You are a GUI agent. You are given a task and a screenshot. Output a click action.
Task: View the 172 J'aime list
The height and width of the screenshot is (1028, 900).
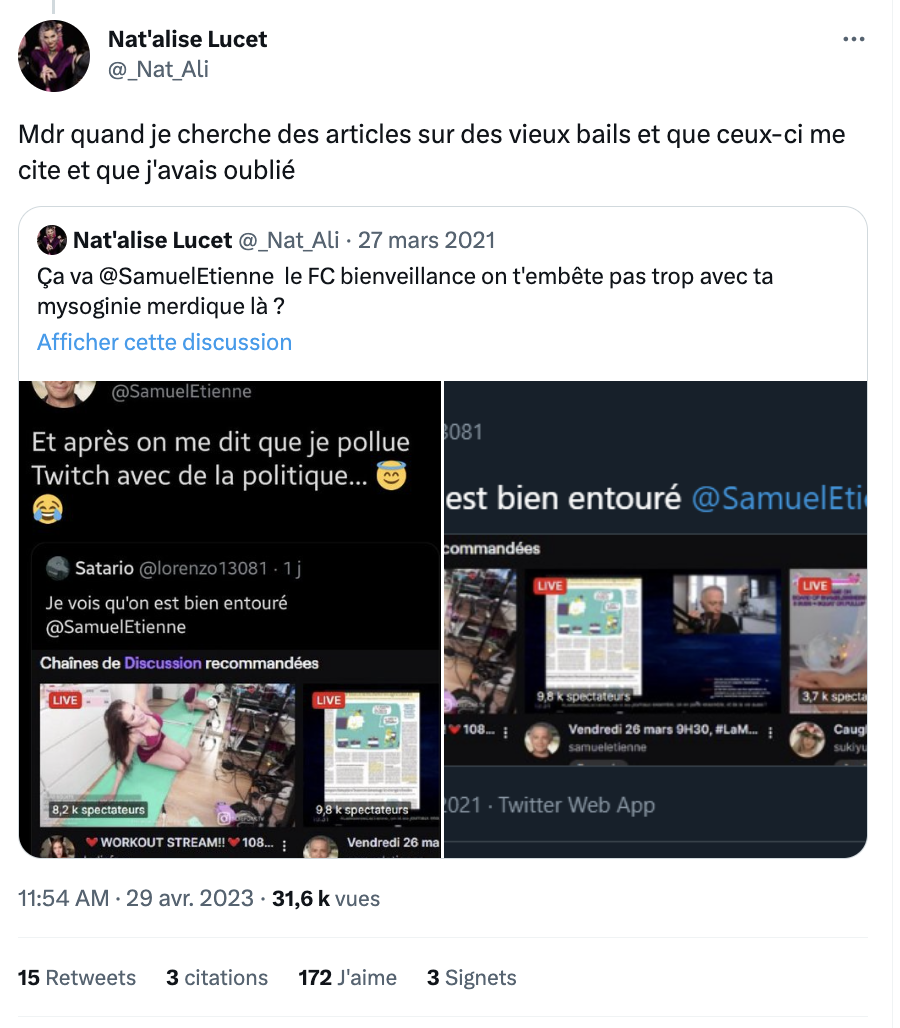[347, 977]
